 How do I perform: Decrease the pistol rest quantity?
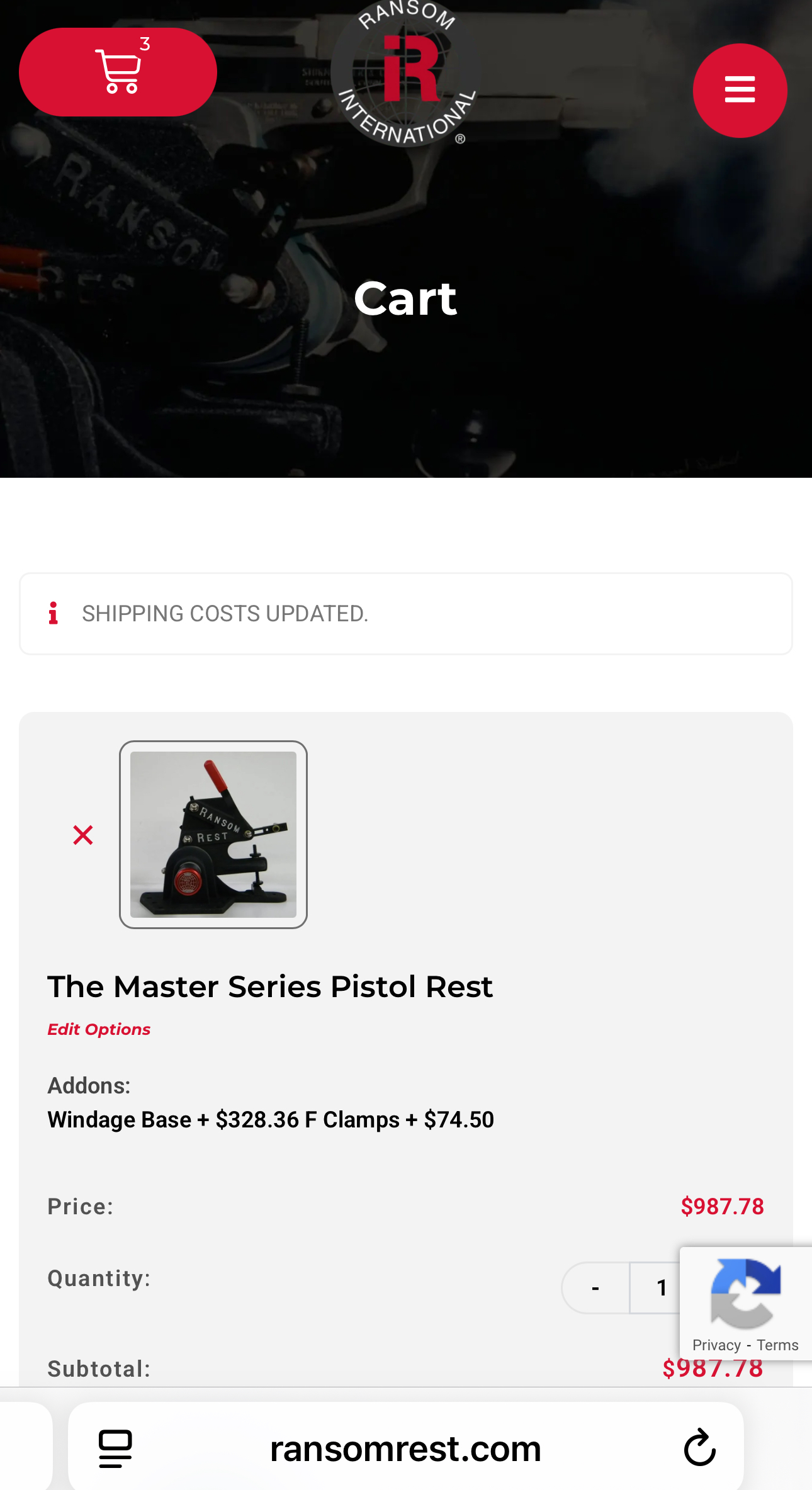coord(595,1289)
